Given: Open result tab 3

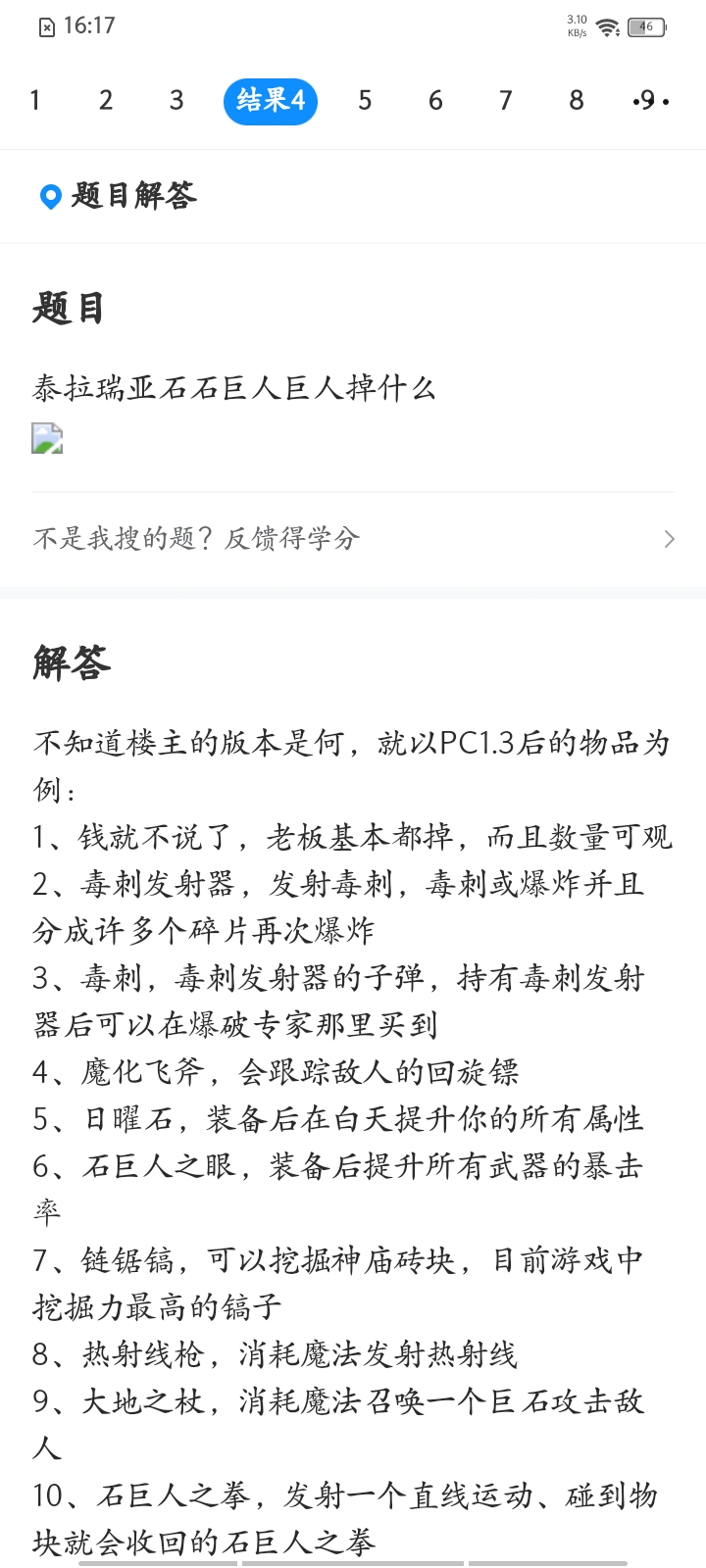Looking at the screenshot, I should pos(176,100).
